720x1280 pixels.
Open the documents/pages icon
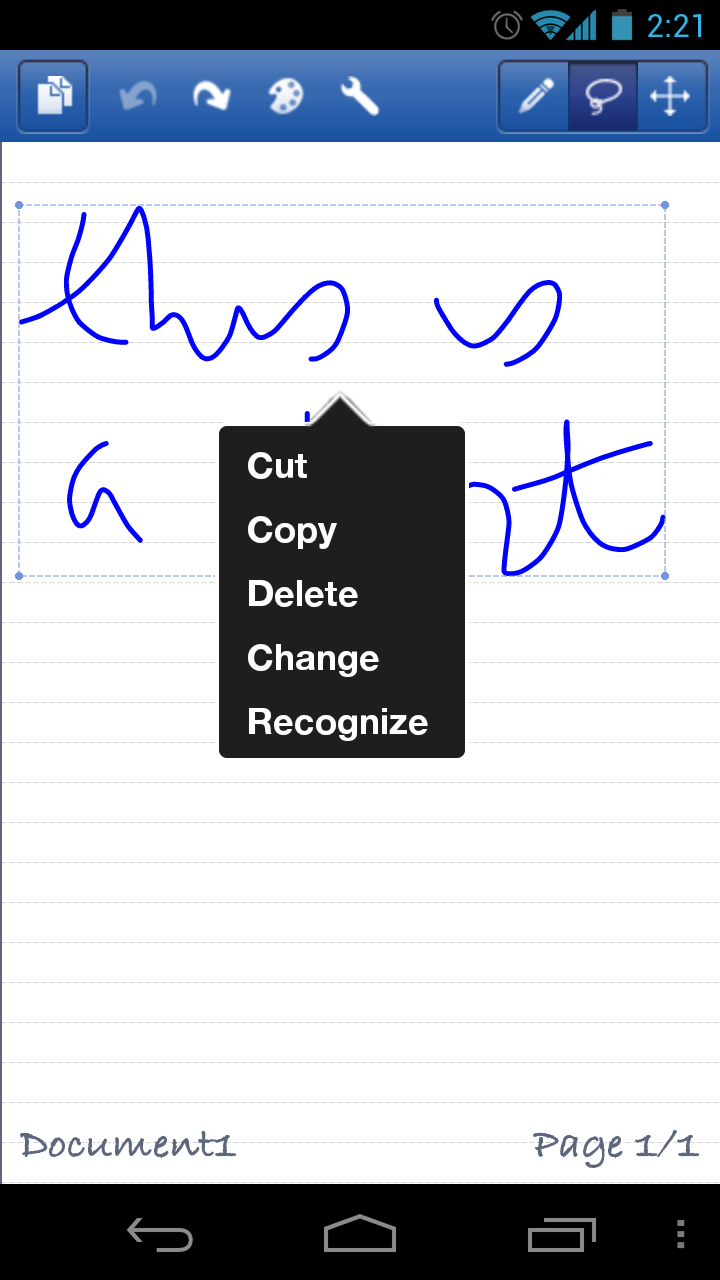pyautogui.click(x=53, y=97)
